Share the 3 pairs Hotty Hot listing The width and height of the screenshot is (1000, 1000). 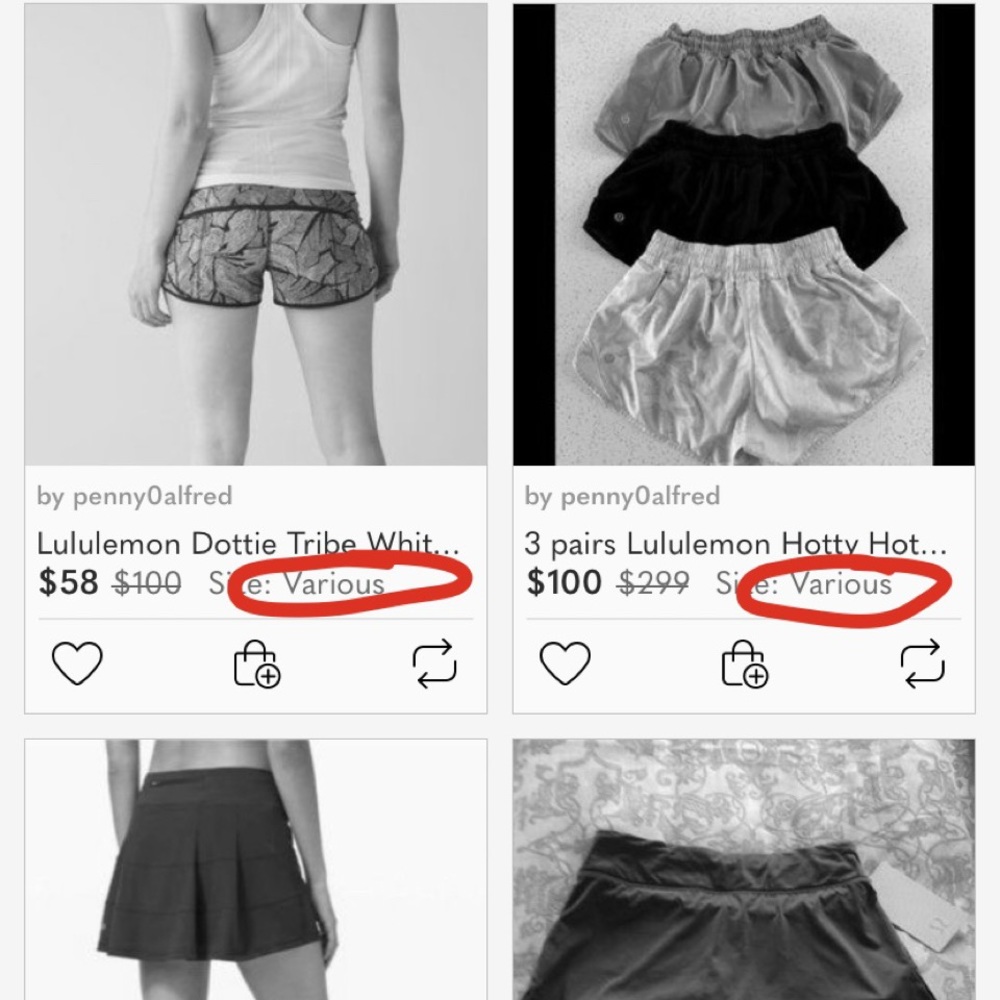click(922, 664)
